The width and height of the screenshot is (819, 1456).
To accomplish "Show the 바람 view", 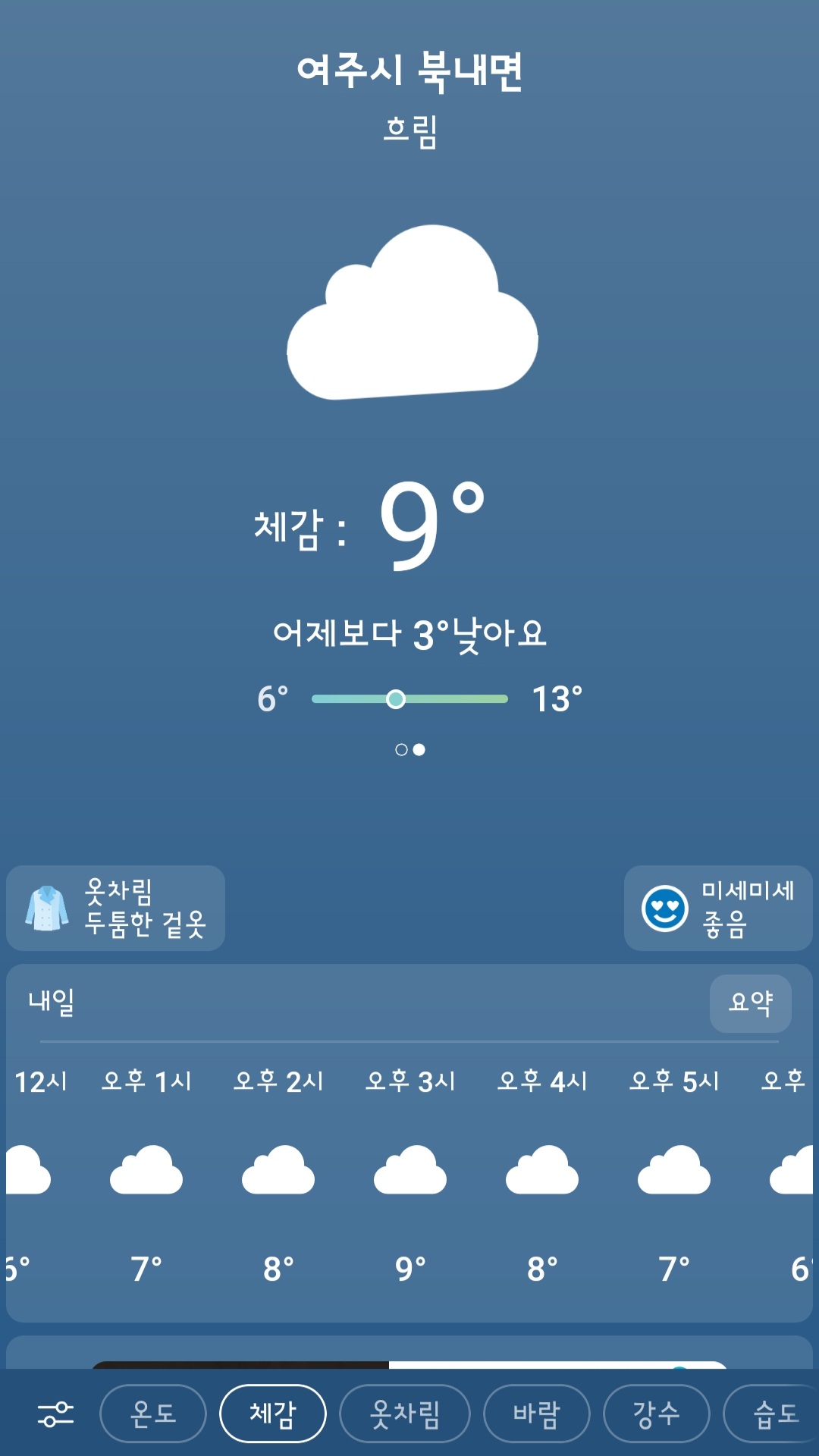I will tap(536, 1414).
